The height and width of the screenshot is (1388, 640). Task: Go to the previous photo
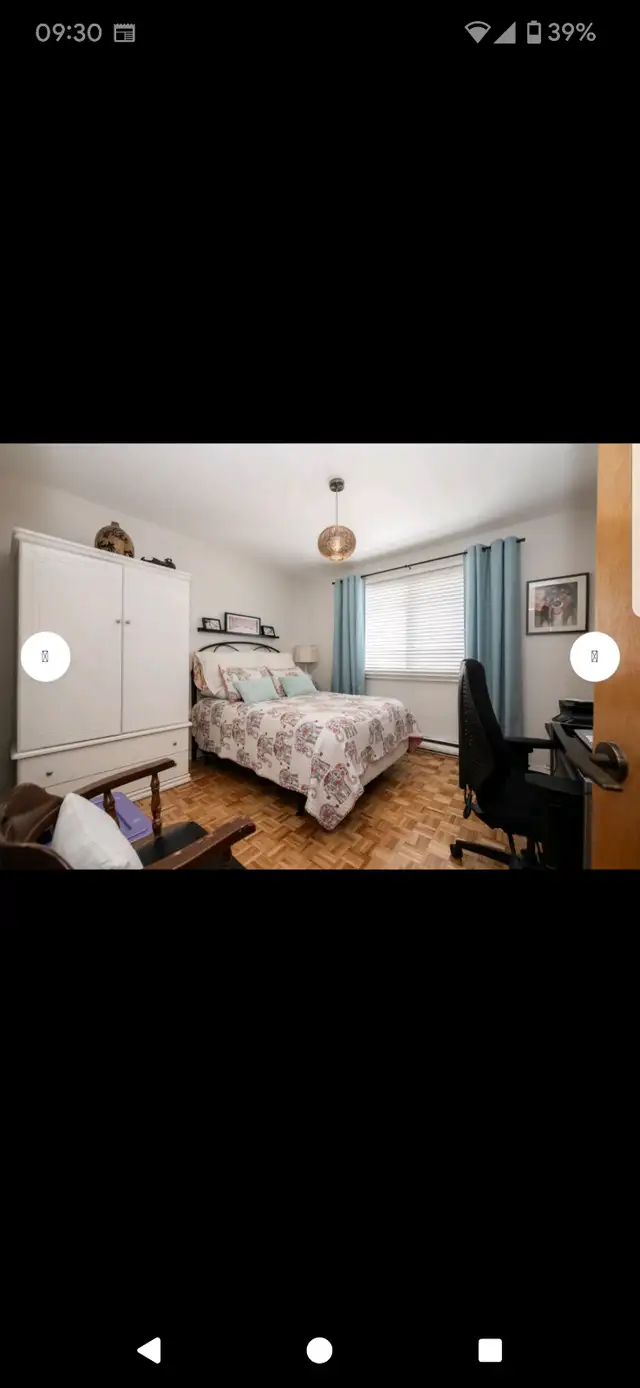tap(45, 657)
